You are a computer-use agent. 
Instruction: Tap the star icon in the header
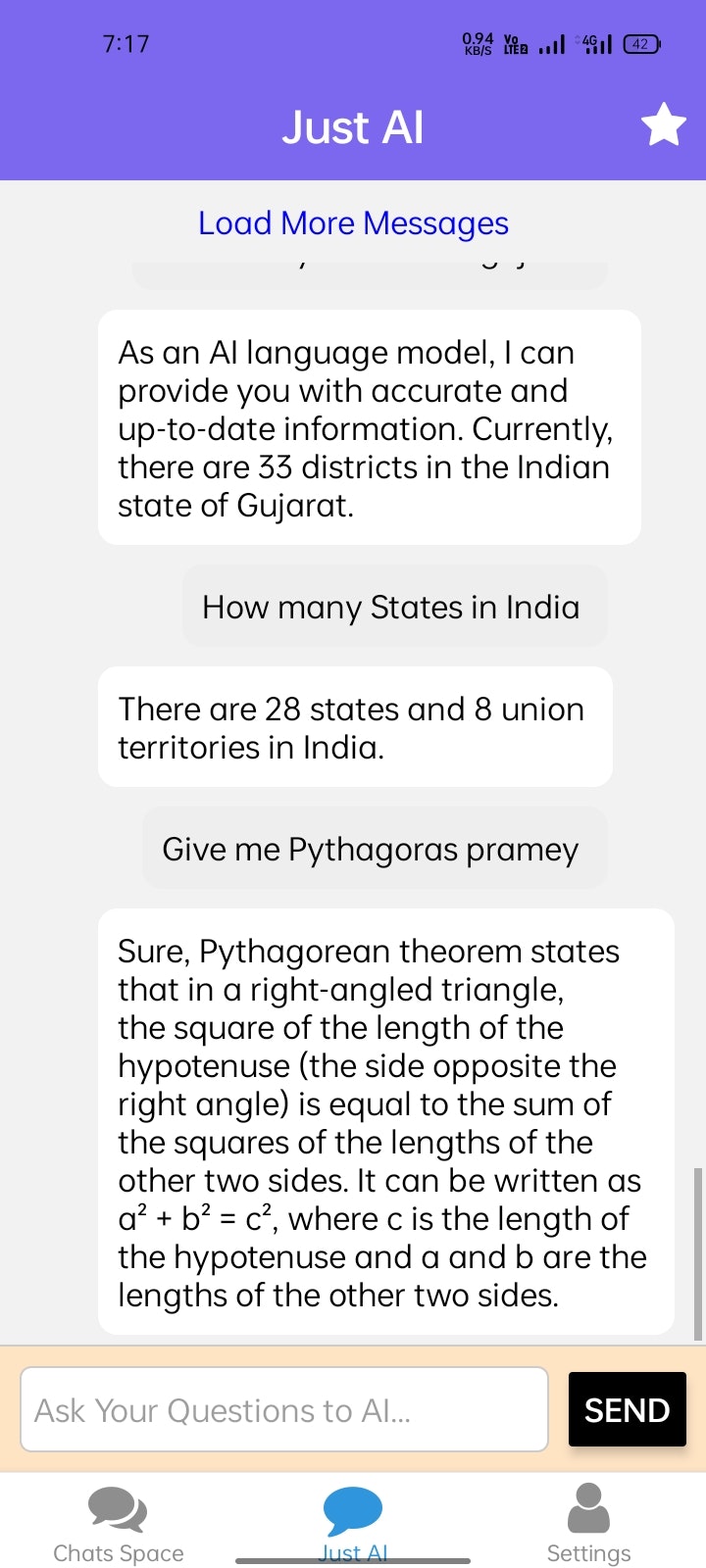[x=663, y=125]
